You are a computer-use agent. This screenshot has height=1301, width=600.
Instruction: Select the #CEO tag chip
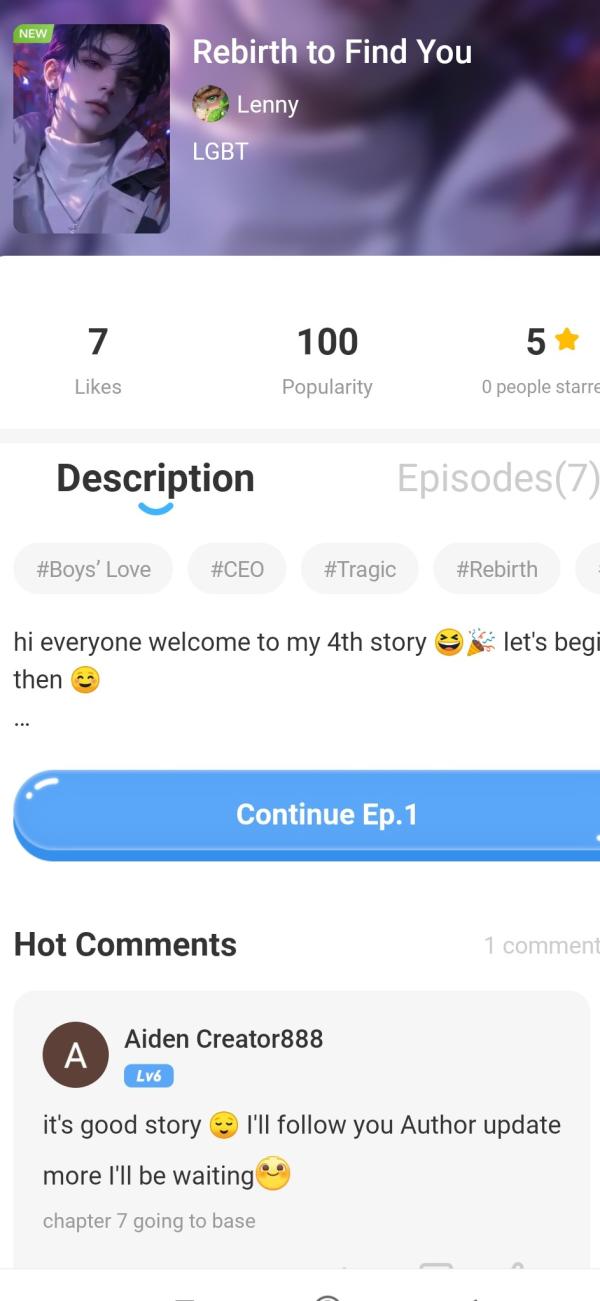pos(237,569)
